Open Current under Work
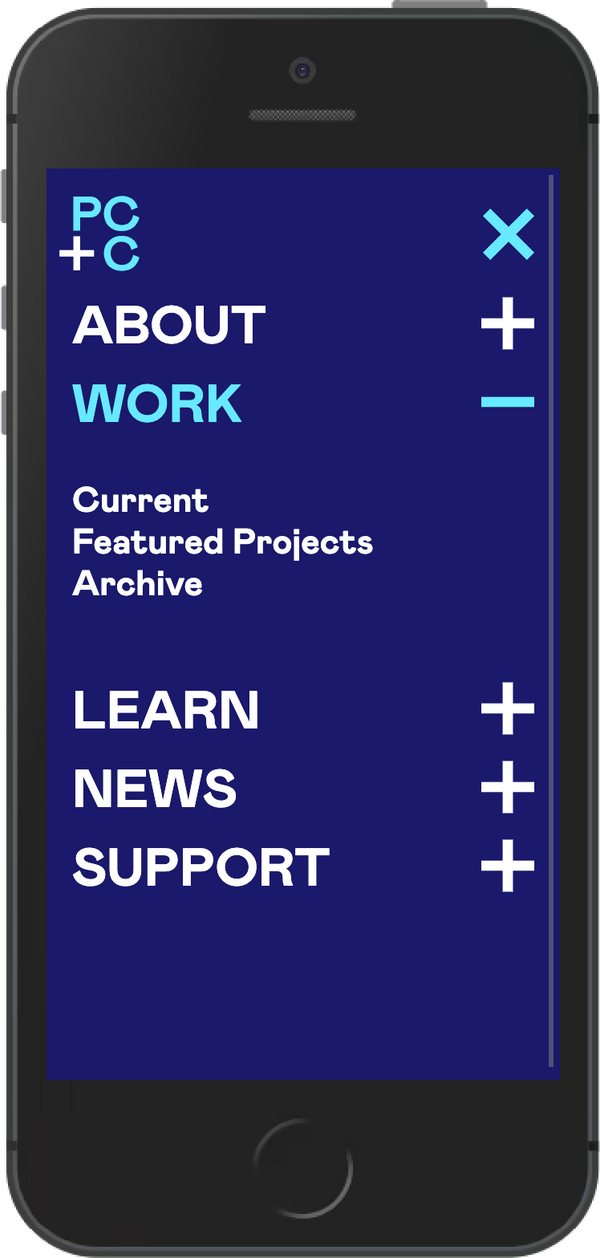Viewport: 600px width, 1258px height. 140,499
